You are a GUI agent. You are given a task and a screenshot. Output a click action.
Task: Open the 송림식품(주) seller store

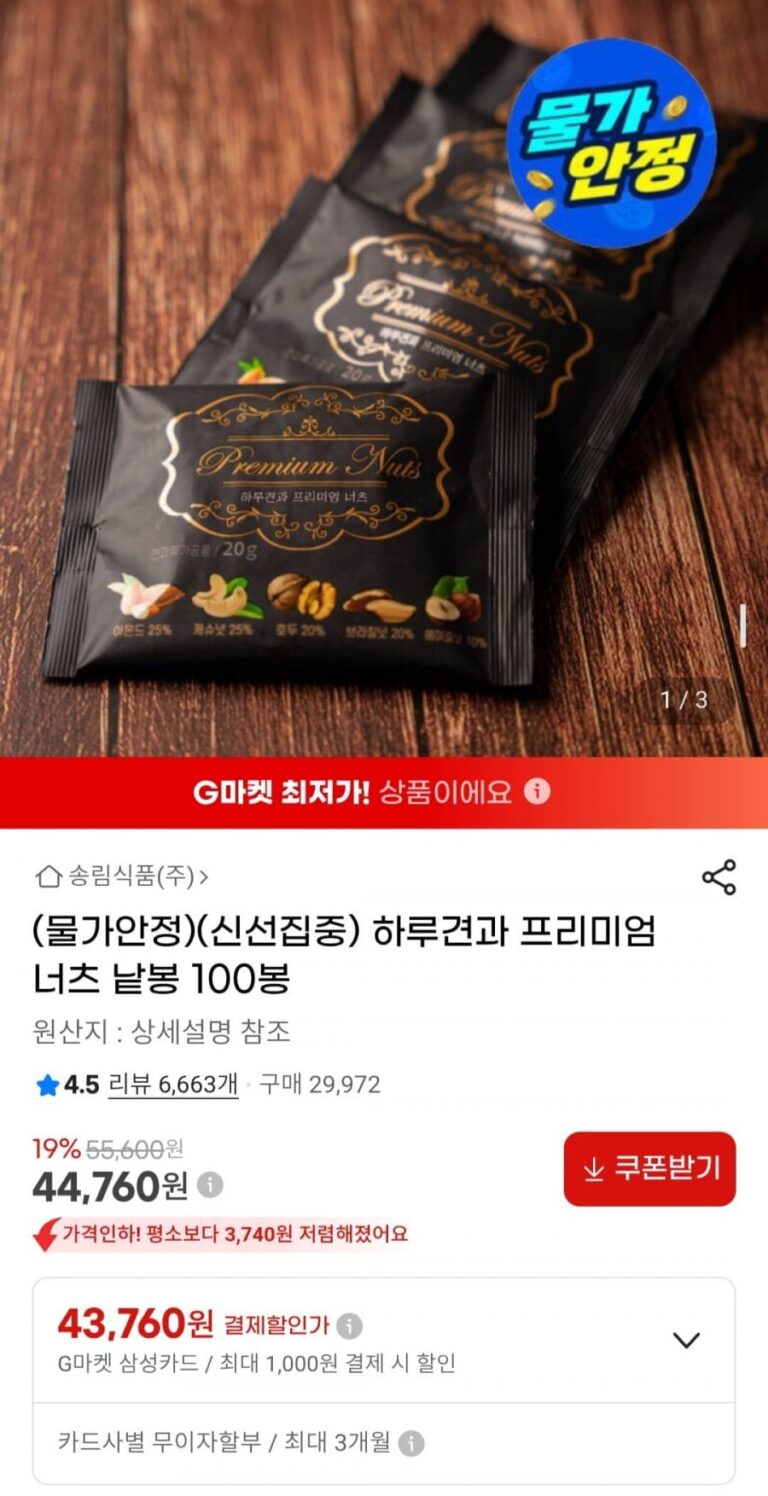[x=123, y=877]
